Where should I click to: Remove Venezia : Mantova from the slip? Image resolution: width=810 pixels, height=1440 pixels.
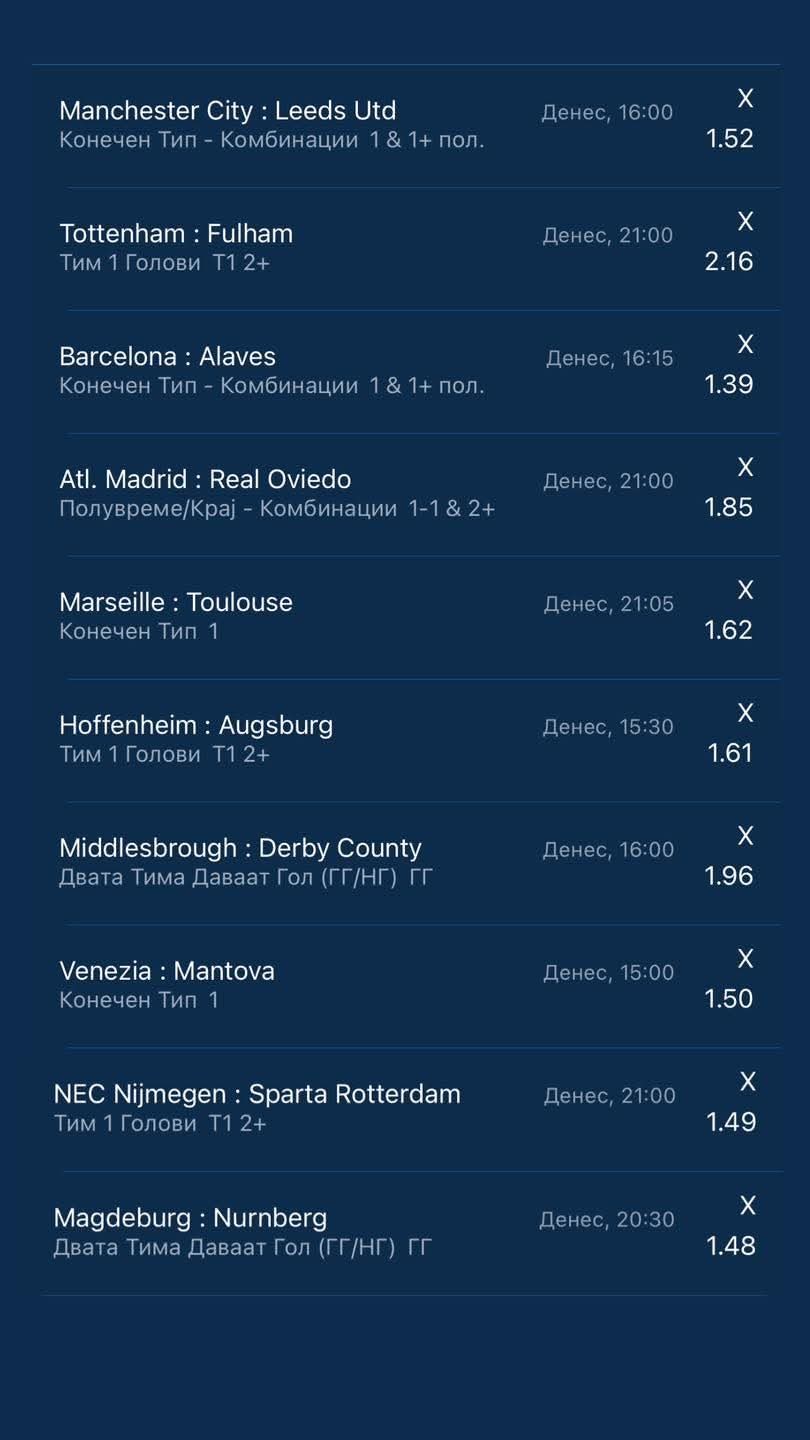(745, 959)
